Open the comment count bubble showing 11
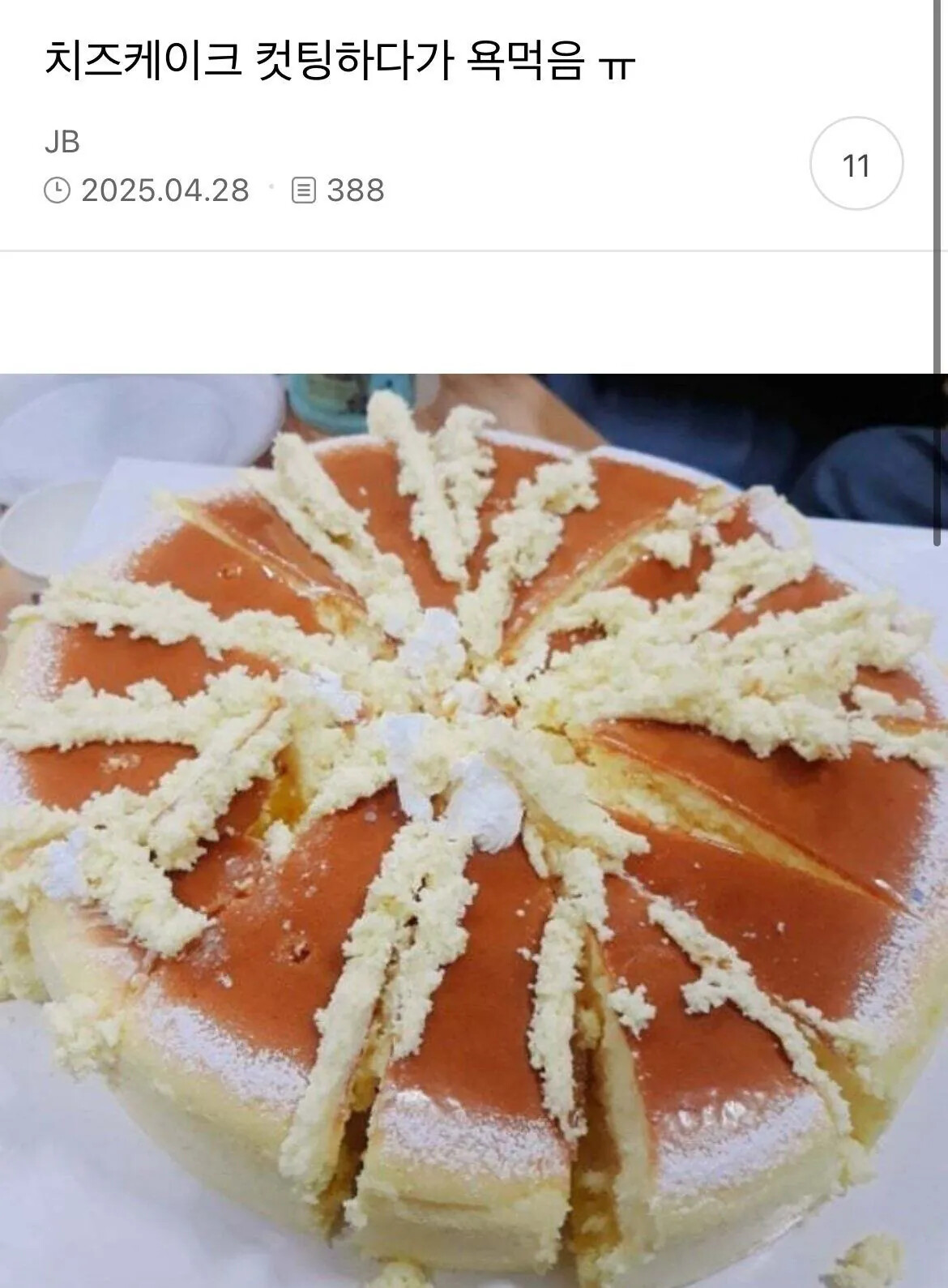 [x=856, y=165]
